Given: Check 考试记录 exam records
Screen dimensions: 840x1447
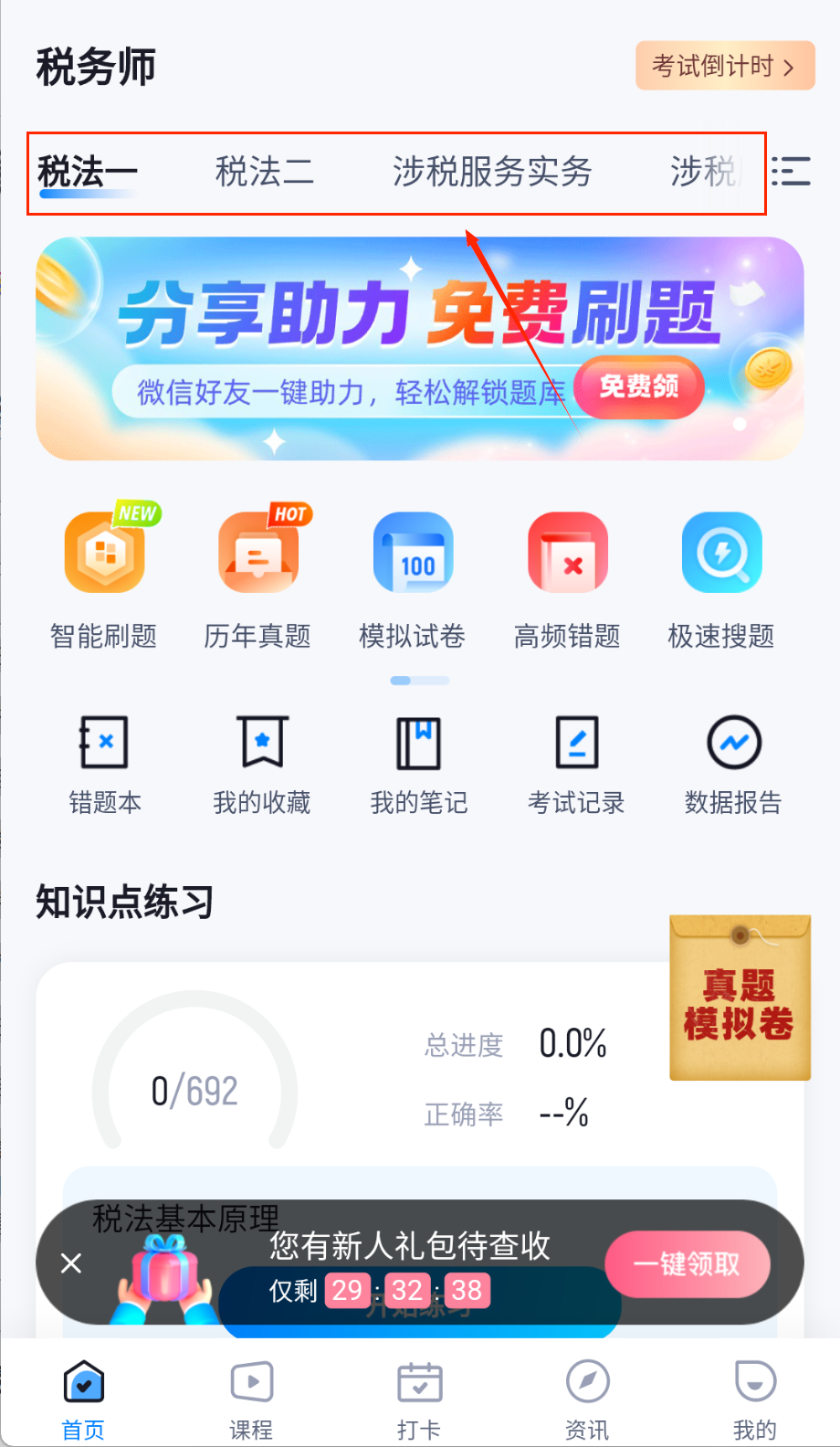Looking at the screenshot, I should pos(576,765).
